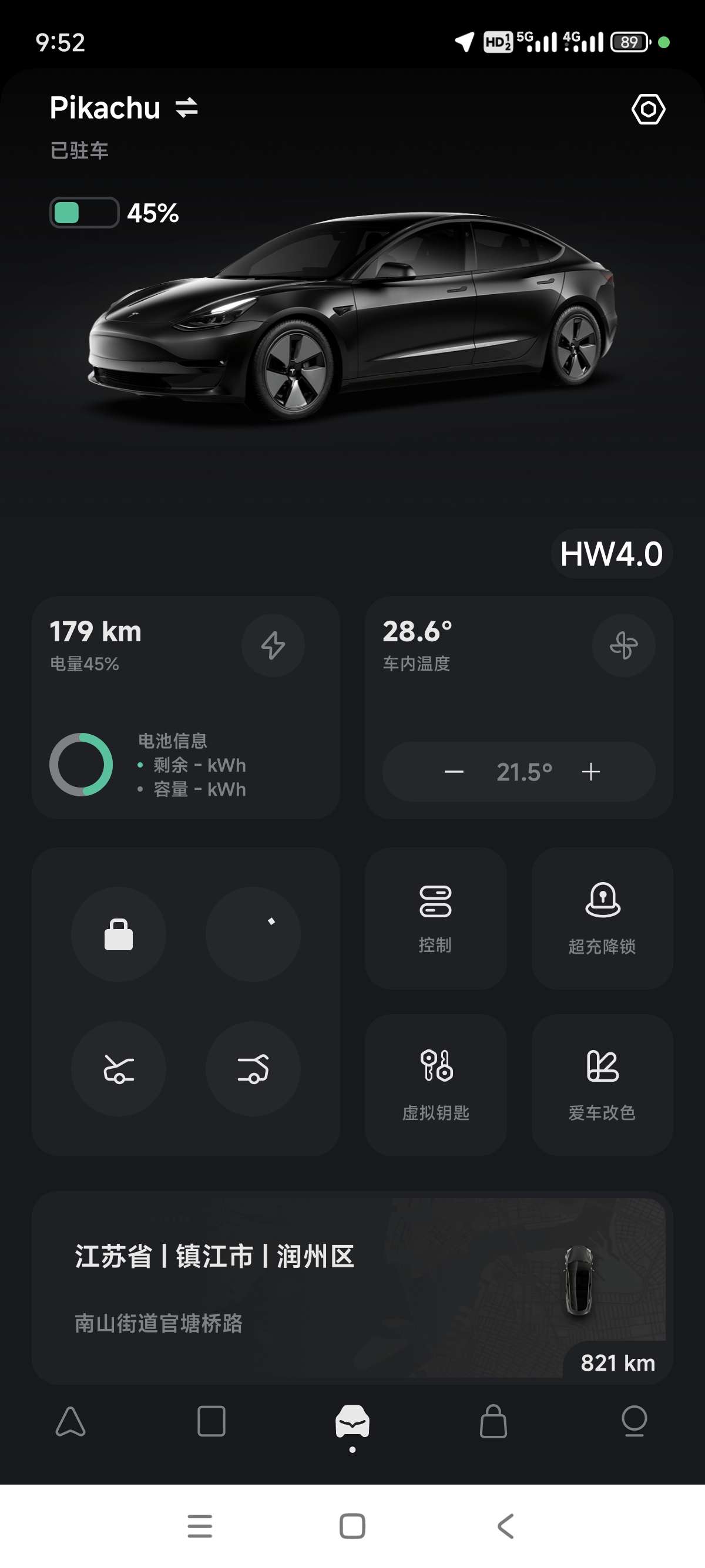The width and height of the screenshot is (705, 1568).
Task: Open the rear trunk
Action: pyautogui.click(x=254, y=1066)
